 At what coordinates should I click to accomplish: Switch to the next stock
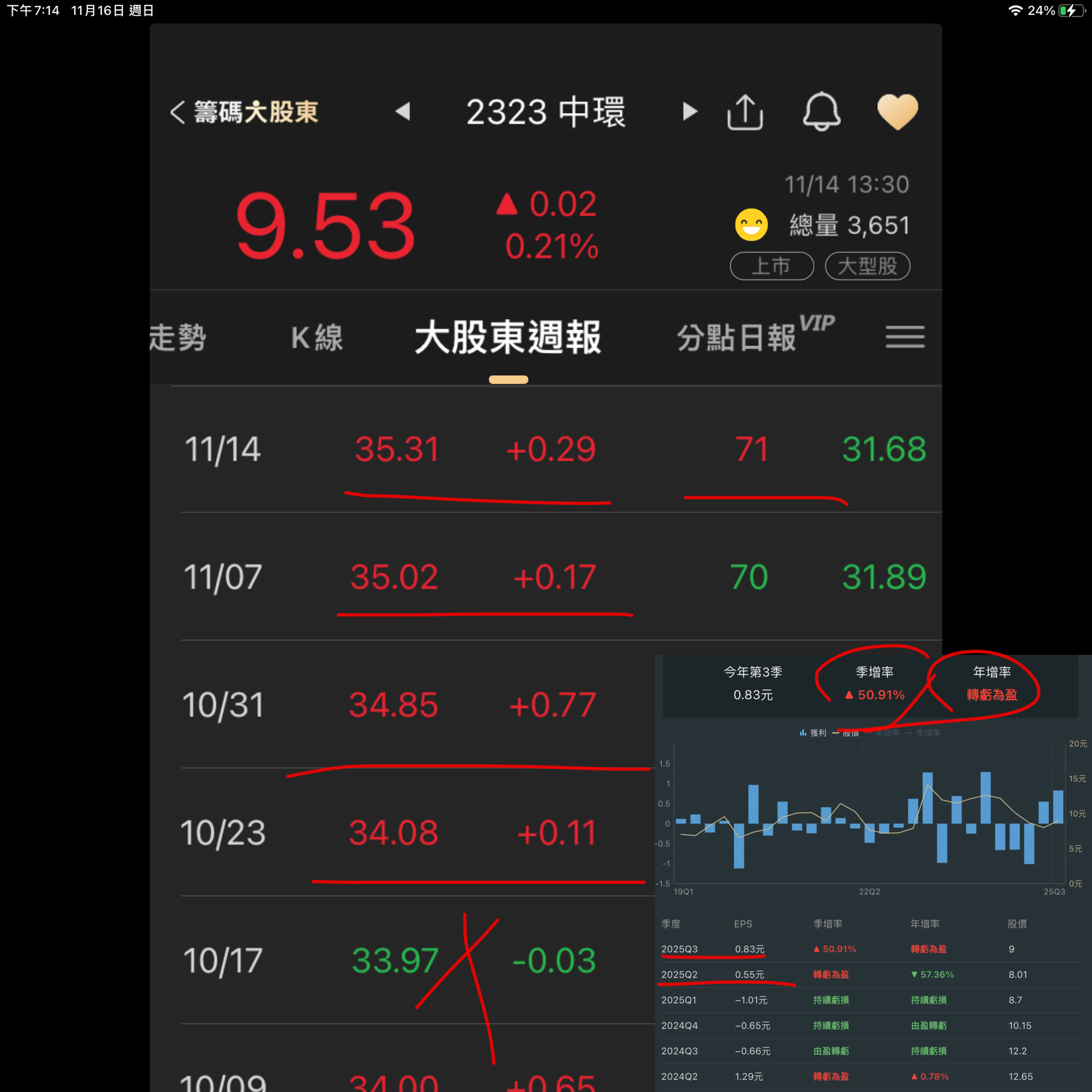[x=690, y=111]
